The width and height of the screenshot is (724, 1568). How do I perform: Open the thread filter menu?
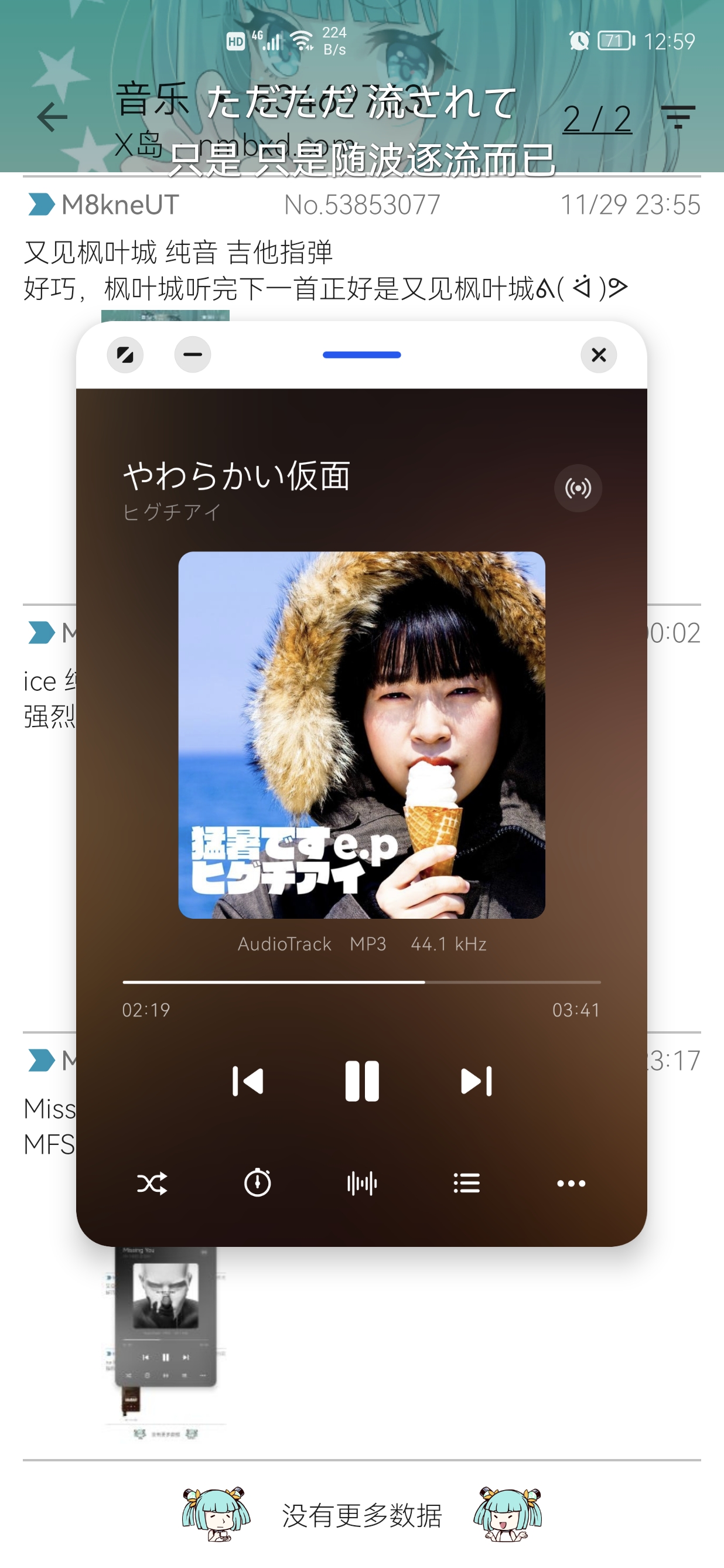[x=678, y=117]
